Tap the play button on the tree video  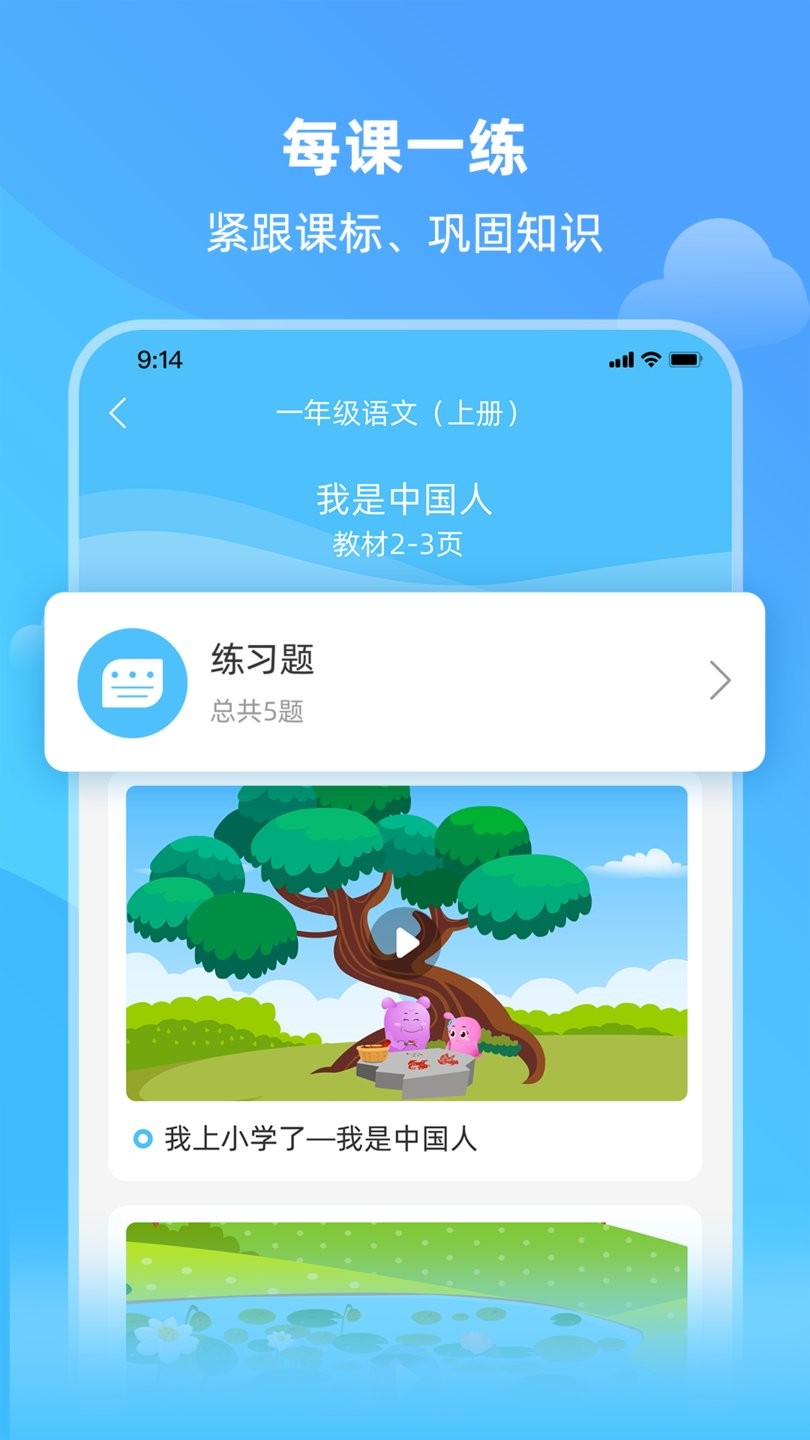click(404, 941)
